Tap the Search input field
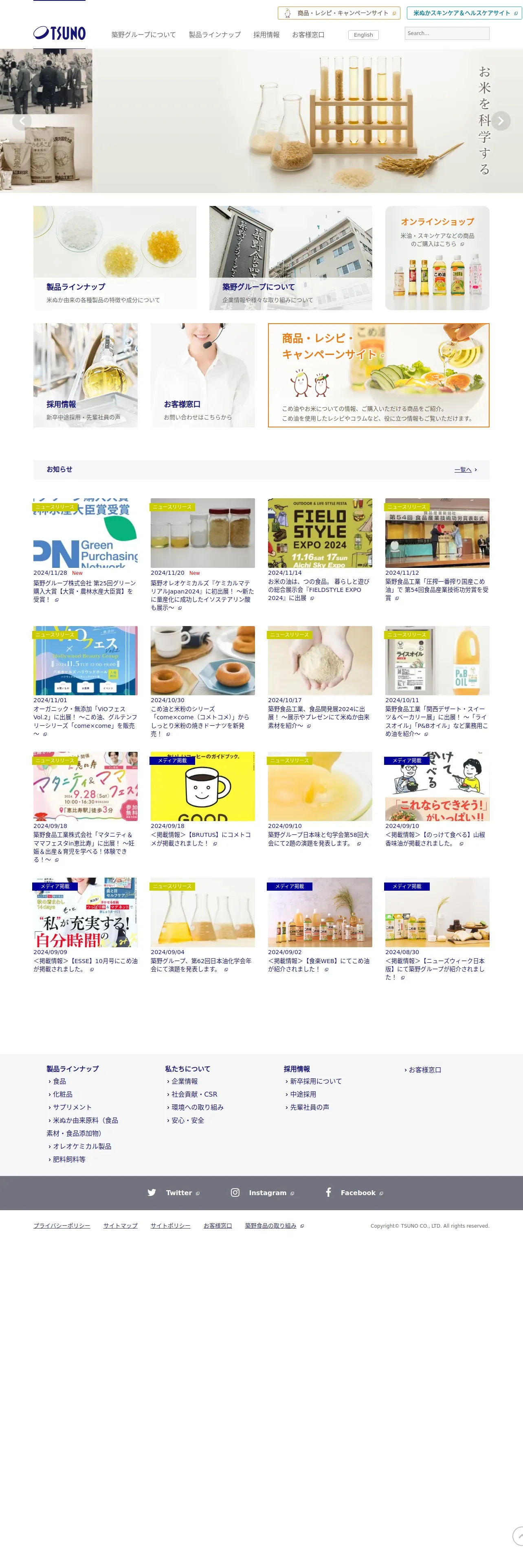The height and width of the screenshot is (1568, 523). click(446, 33)
